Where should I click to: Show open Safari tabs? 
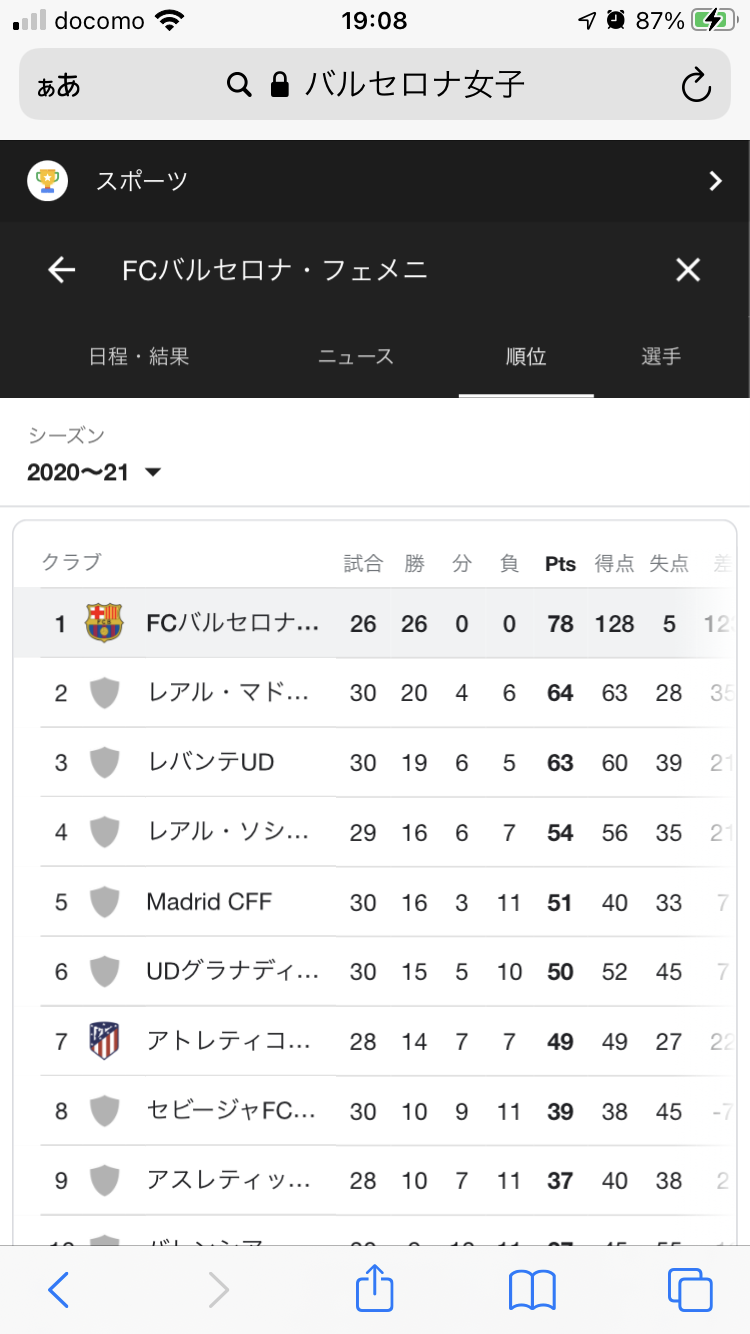pyautogui.click(x=690, y=1290)
